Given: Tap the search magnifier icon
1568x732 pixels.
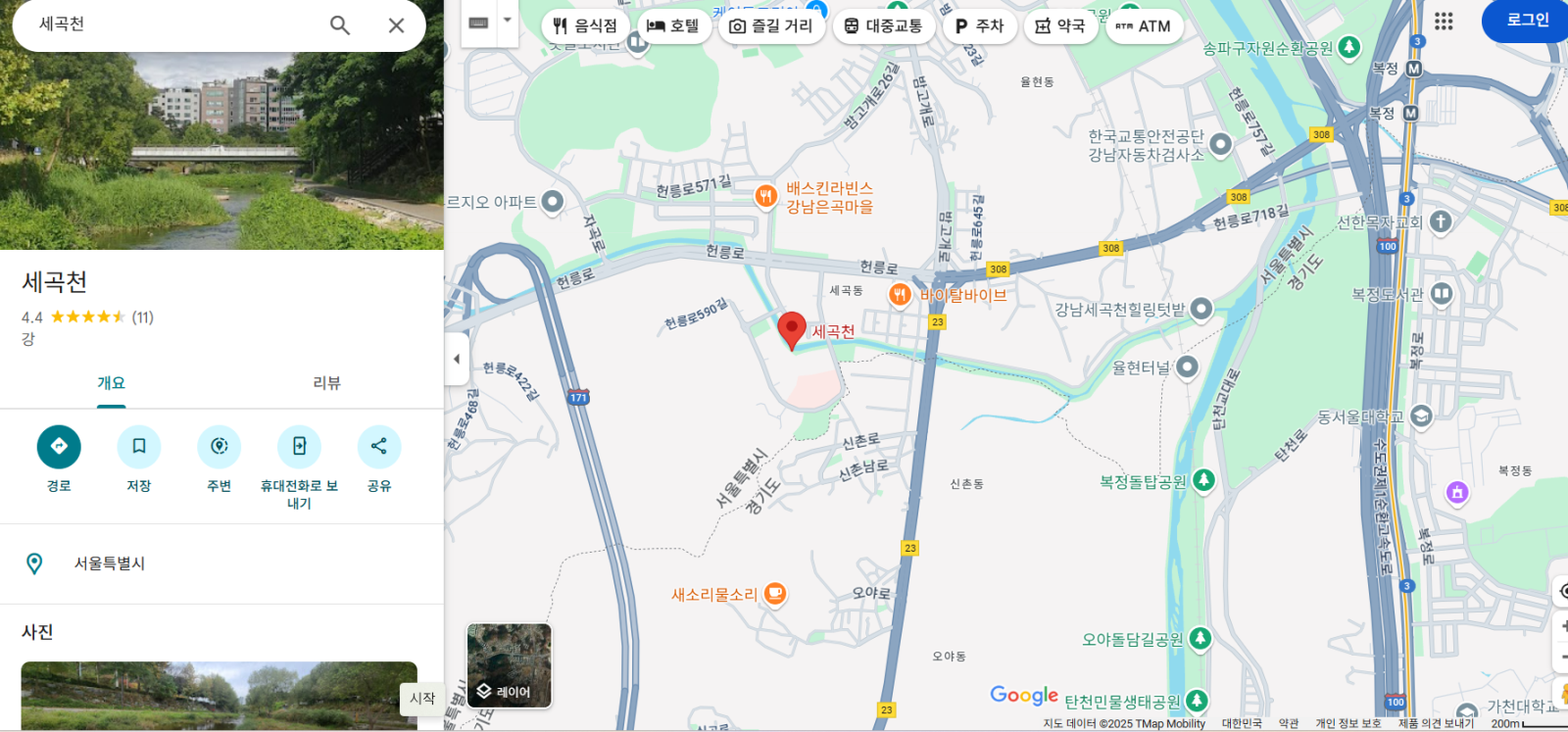Looking at the screenshot, I should 339,25.
